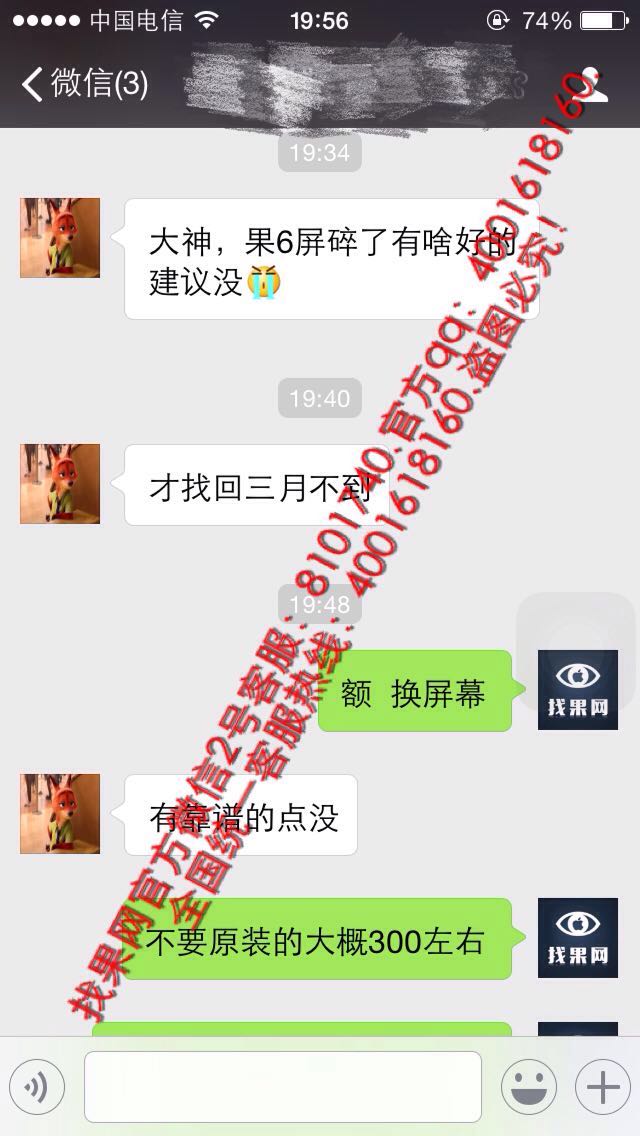The width and height of the screenshot is (640, 1136).
Task: Switch to voice message input
Action: tap(37, 1087)
